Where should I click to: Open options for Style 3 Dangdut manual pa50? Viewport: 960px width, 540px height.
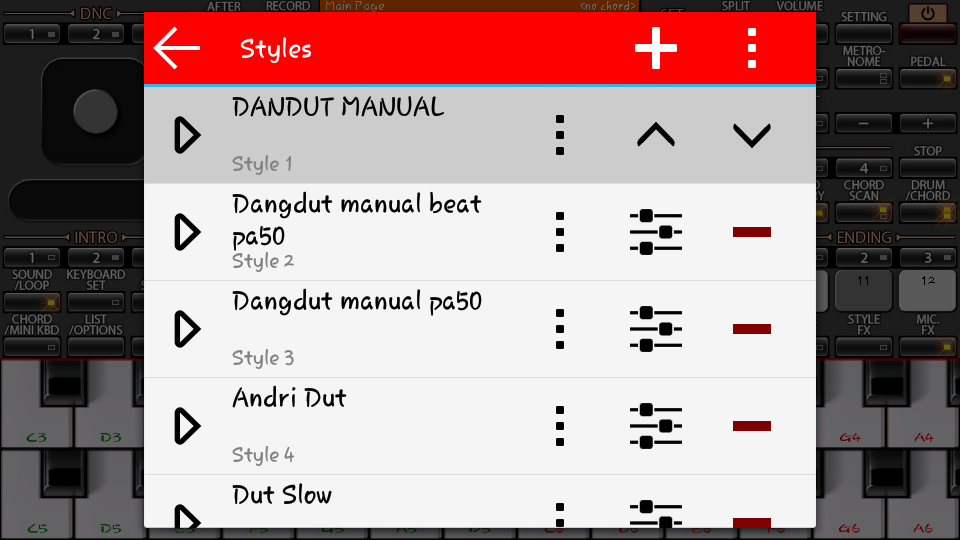click(560, 329)
